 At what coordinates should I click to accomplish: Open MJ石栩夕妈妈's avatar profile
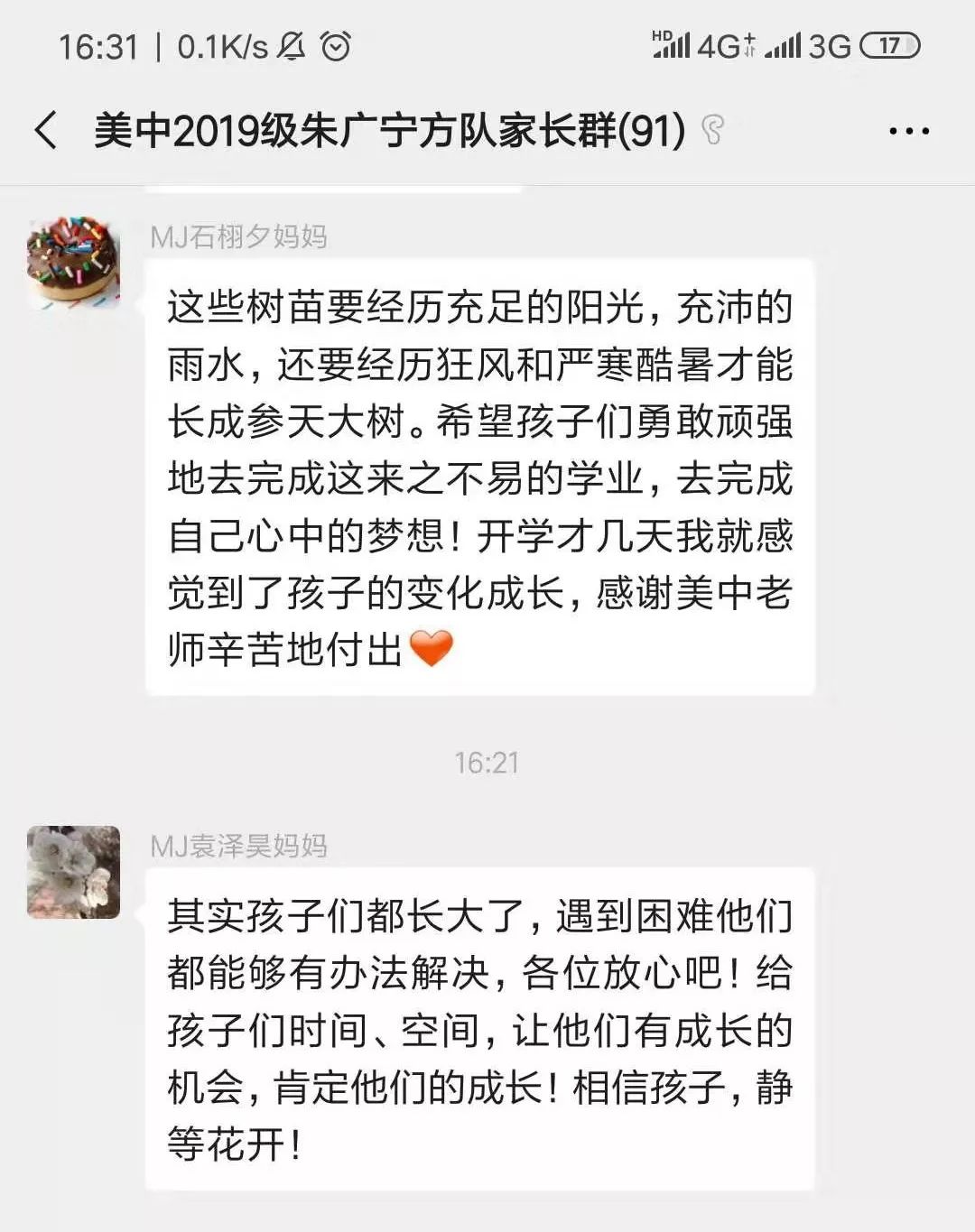(x=74, y=263)
